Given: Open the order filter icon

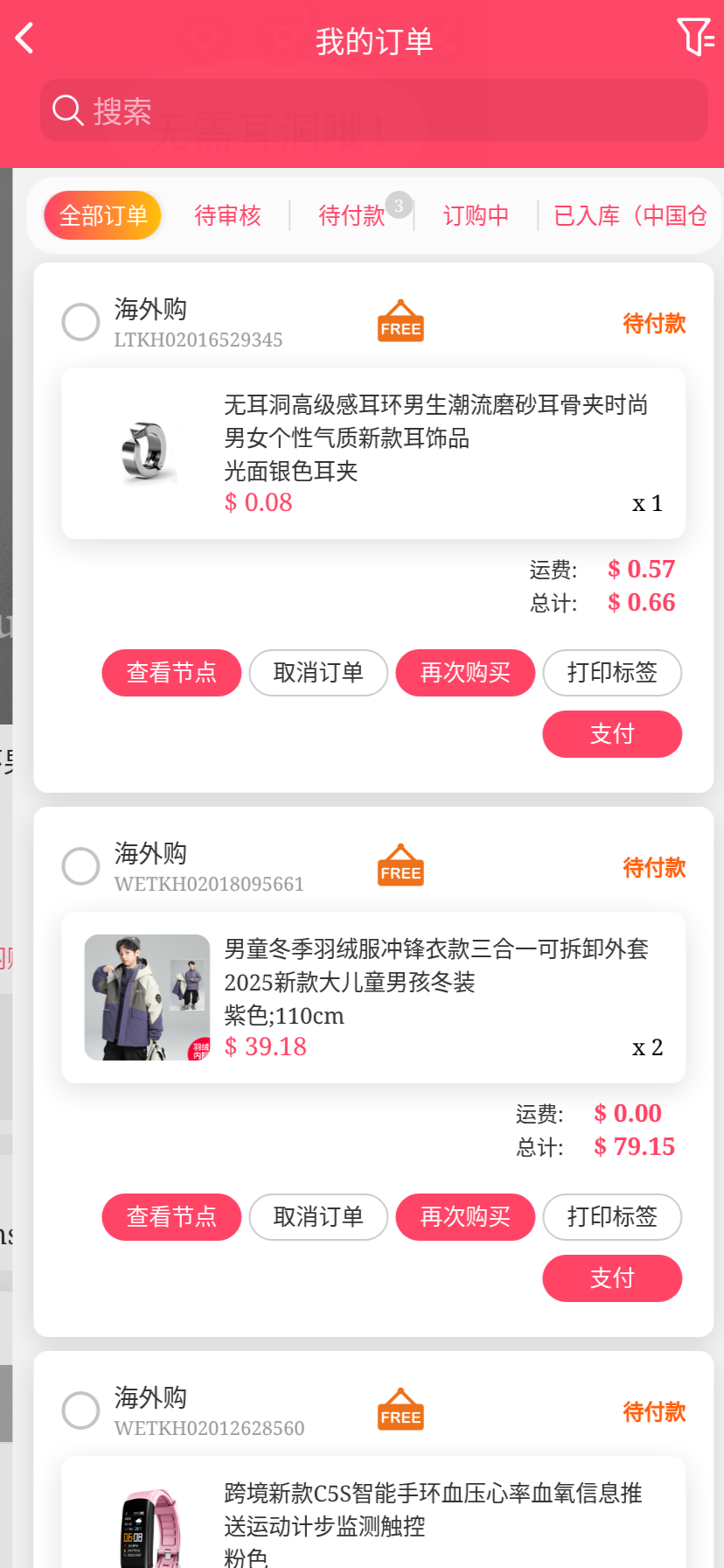Looking at the screenshot, I should 695,38.
